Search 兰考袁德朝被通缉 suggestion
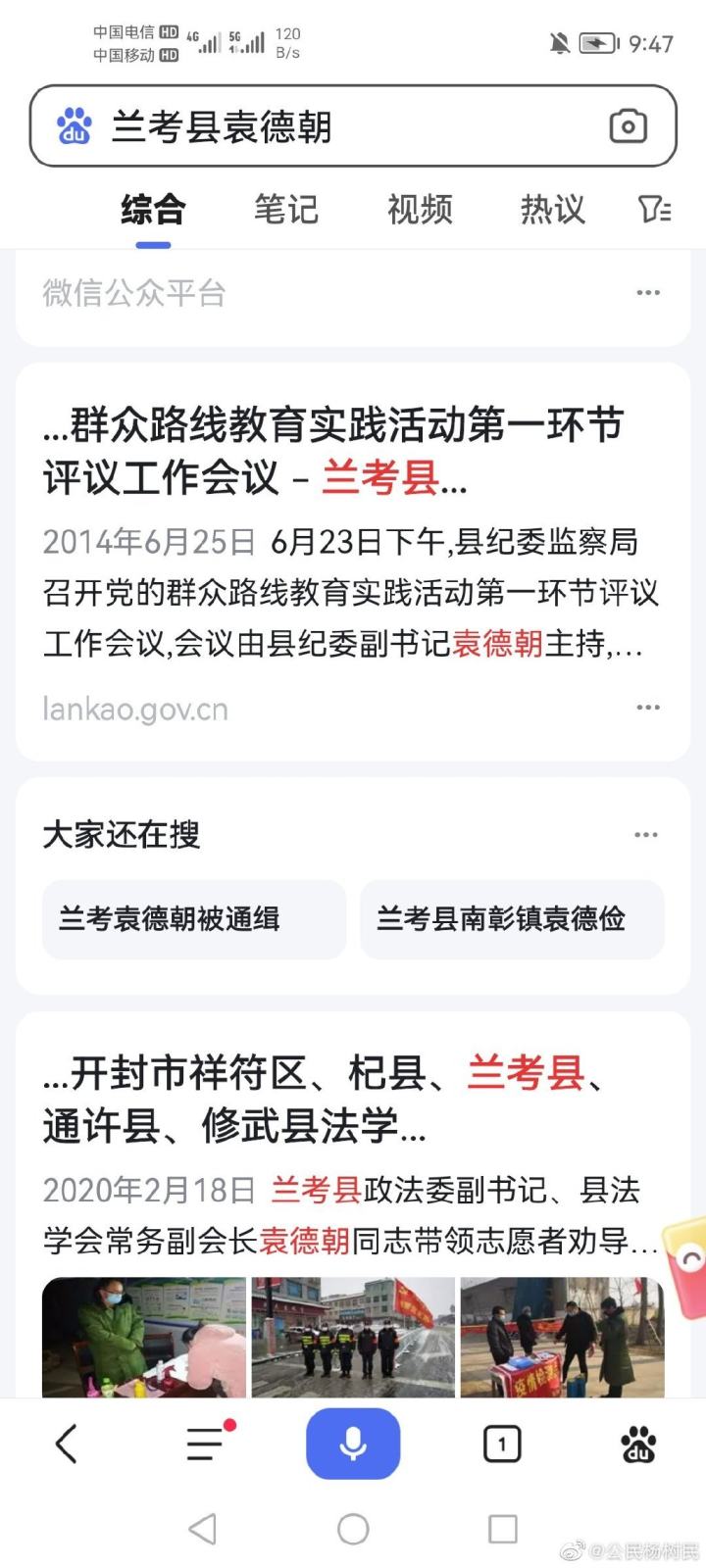The image size is (706, 1568). pos(193,919)
